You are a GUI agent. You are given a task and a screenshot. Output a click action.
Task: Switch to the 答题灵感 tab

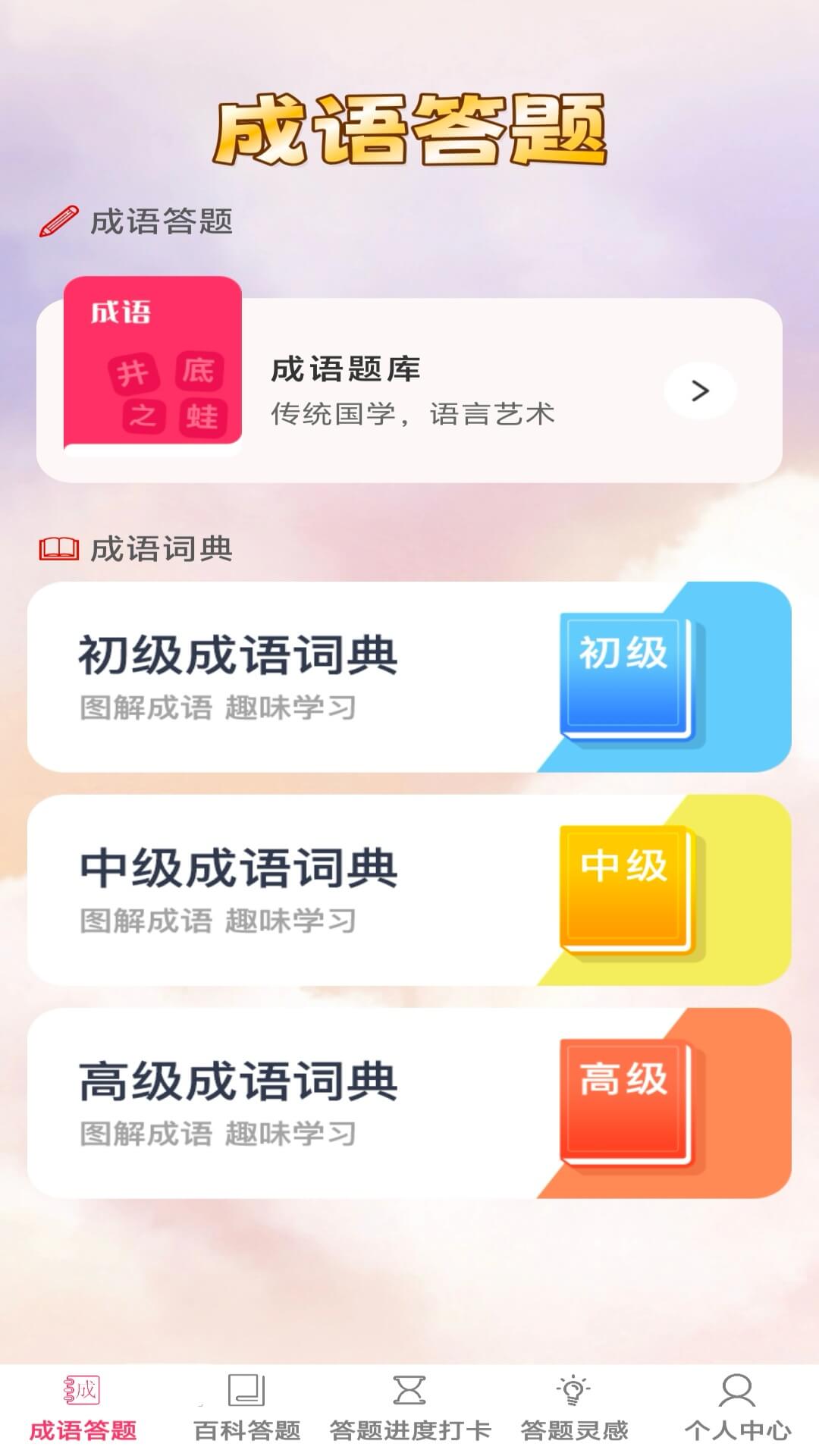pos(574,1409)
